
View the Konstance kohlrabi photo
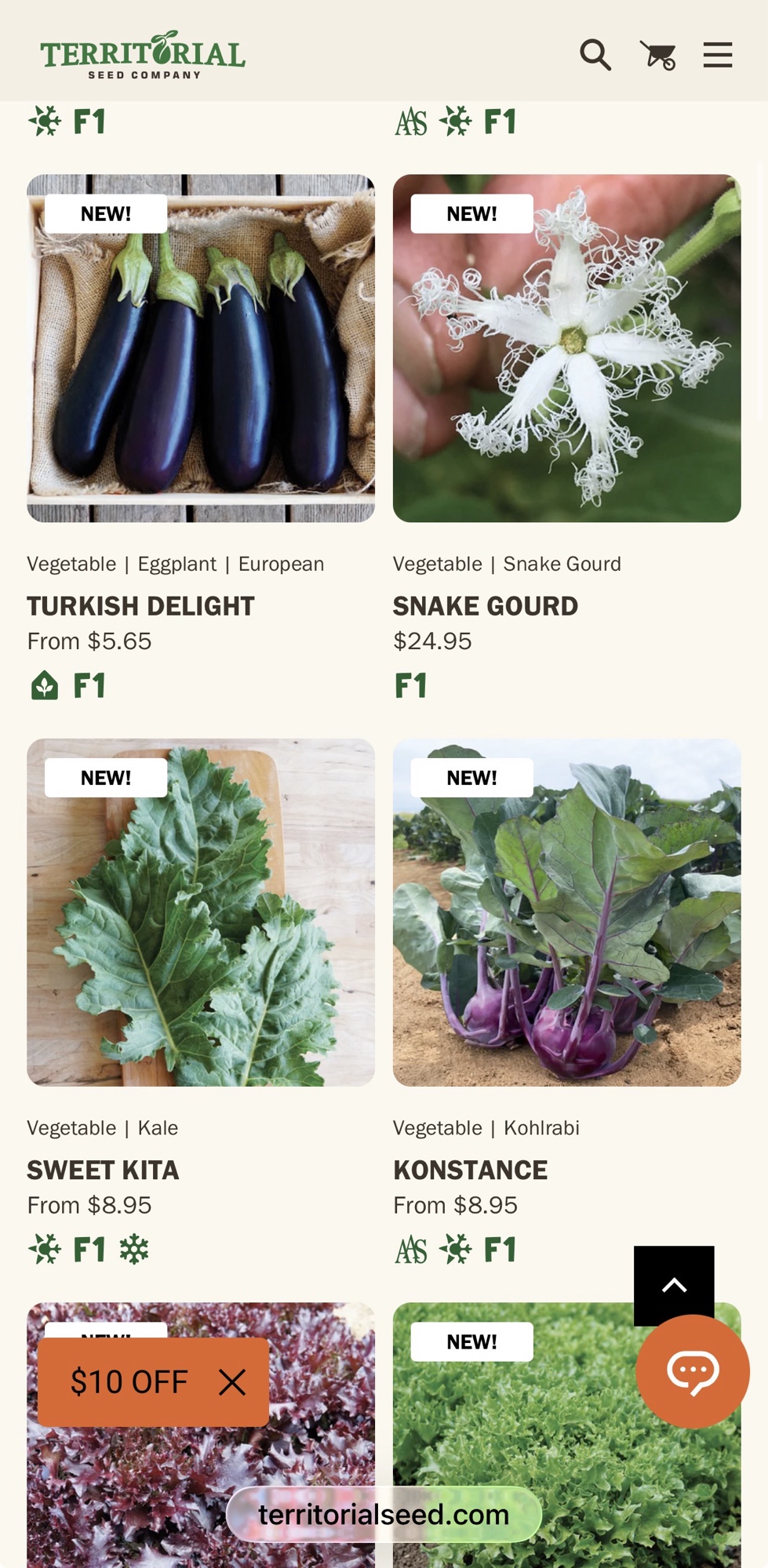566,912
